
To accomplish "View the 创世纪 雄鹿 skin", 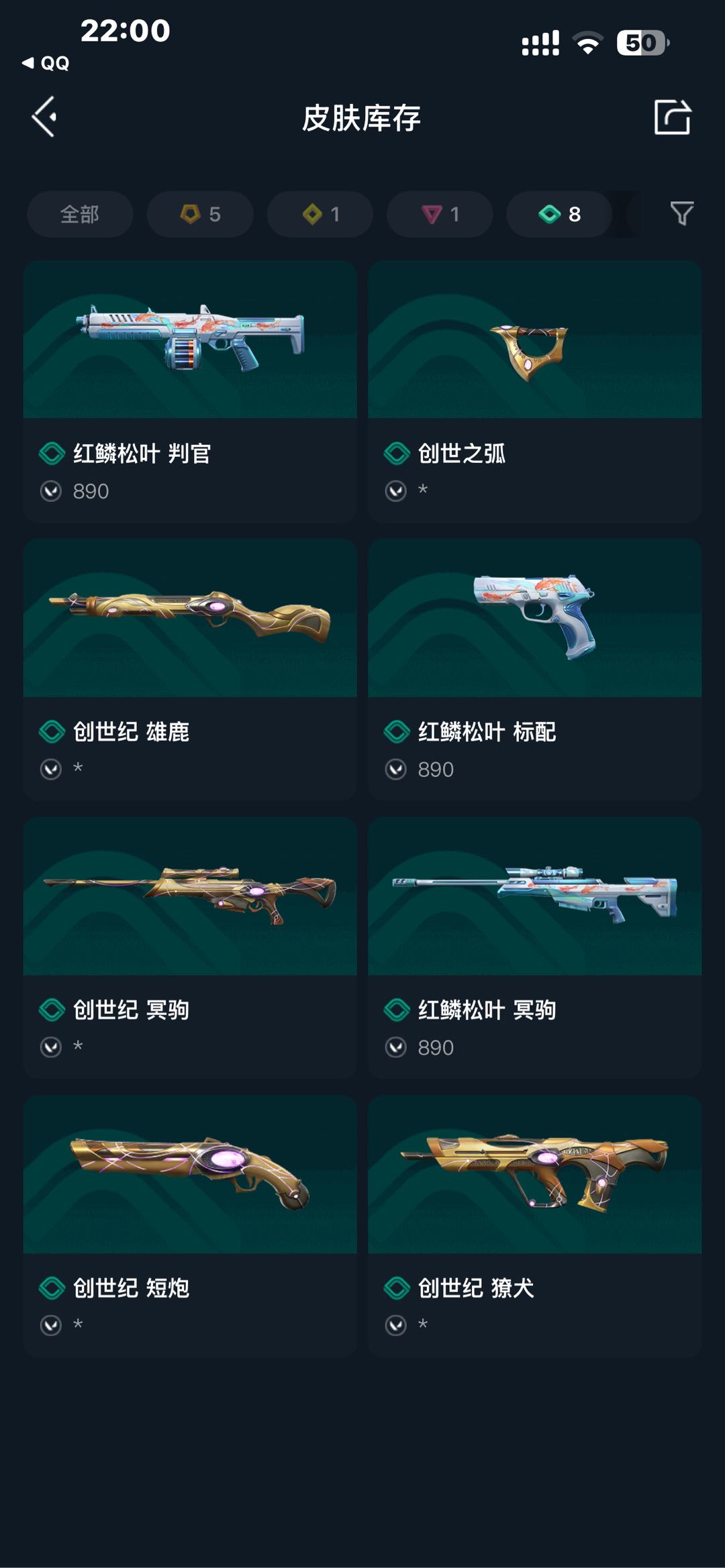I will click(x=190, y=669).
